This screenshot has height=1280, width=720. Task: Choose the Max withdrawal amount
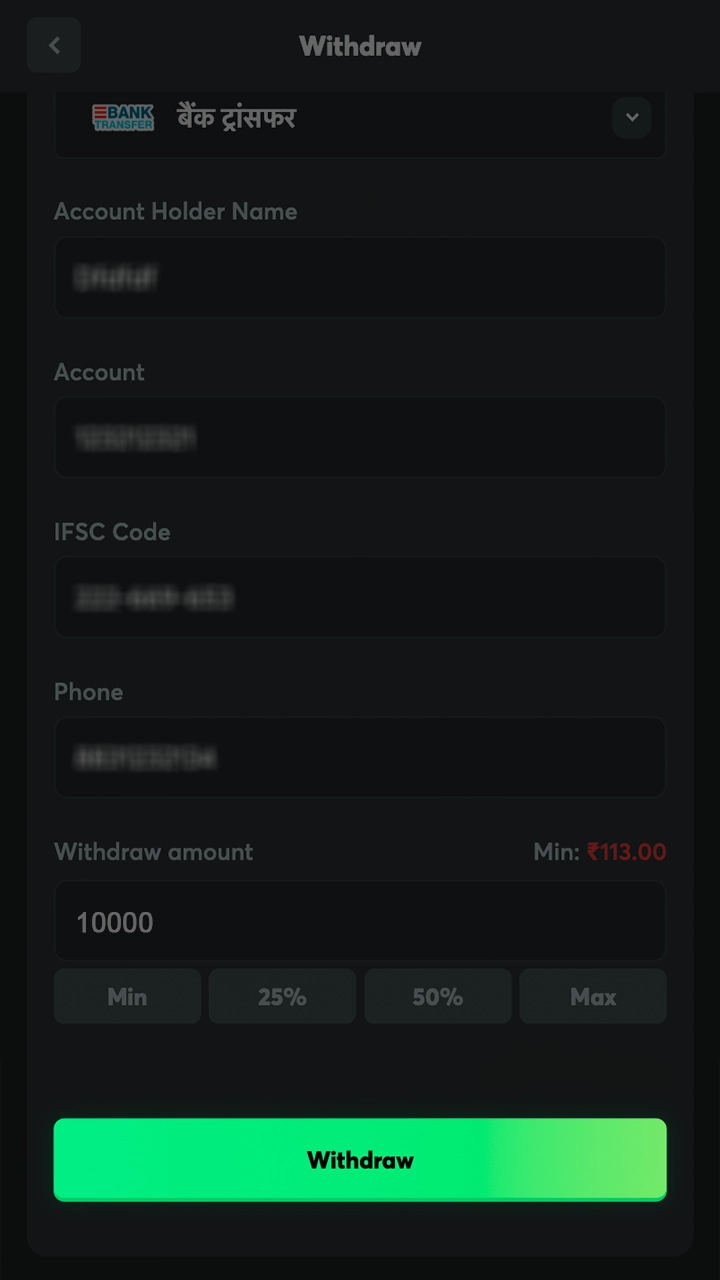592,996
